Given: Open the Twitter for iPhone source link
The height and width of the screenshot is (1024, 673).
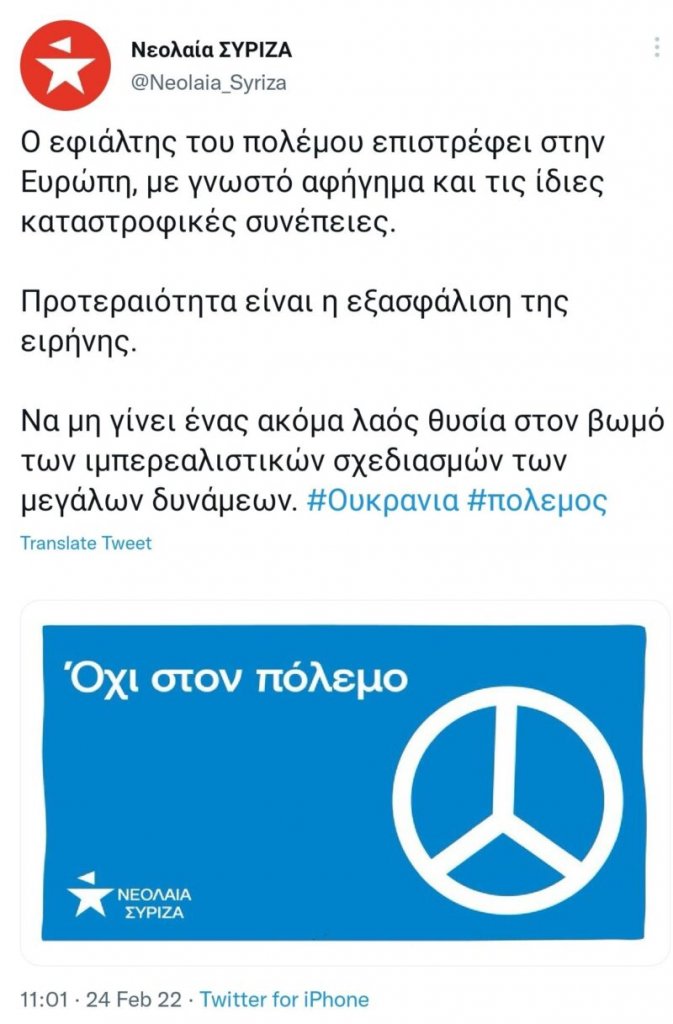Looking at the screenshot, I should (284, 999).
